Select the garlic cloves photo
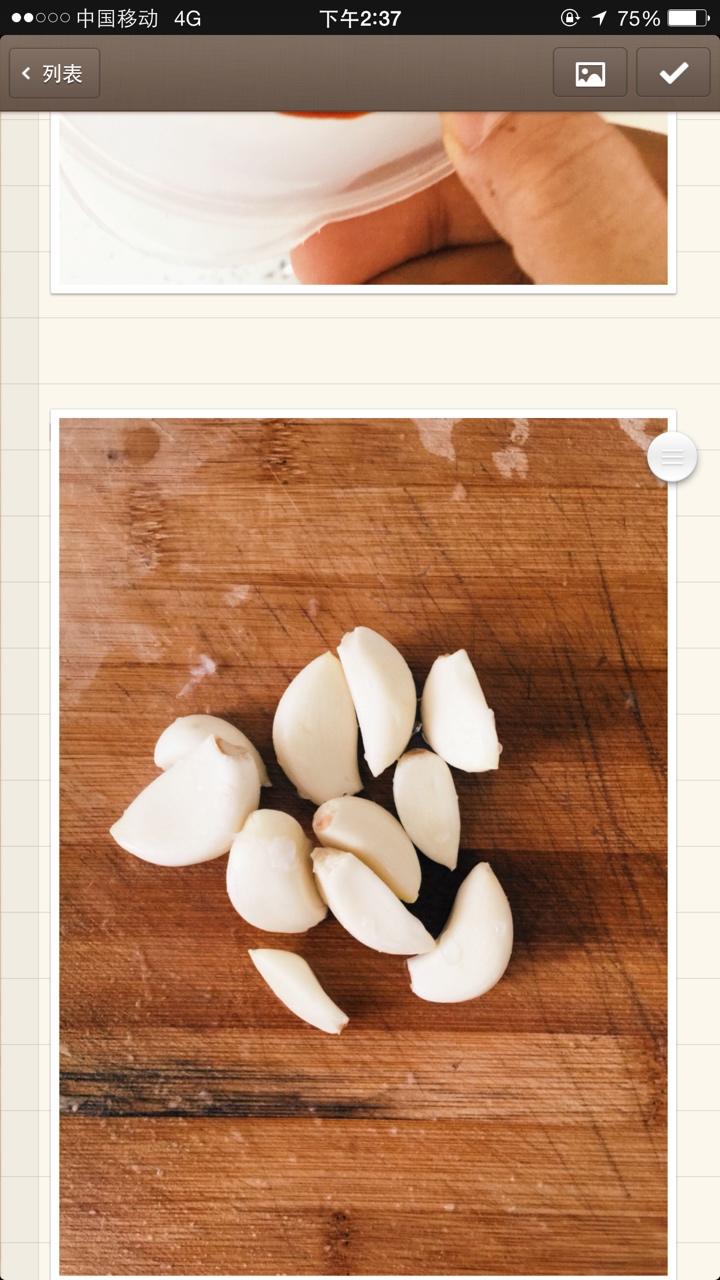 click(363, 845)
